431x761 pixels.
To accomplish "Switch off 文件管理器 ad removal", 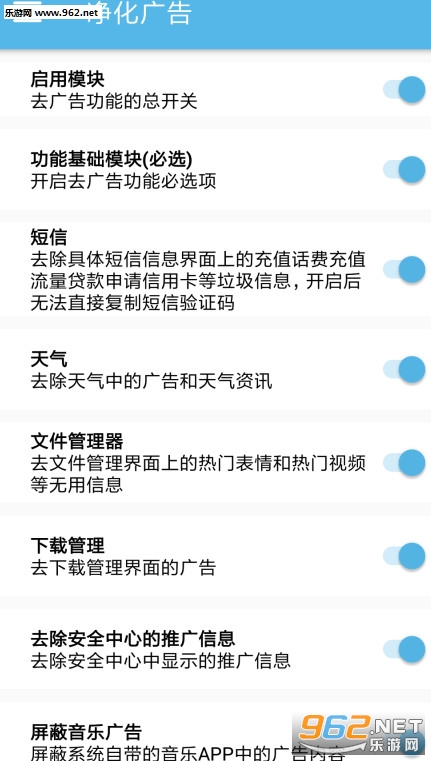I will click(x=404, y=463).
